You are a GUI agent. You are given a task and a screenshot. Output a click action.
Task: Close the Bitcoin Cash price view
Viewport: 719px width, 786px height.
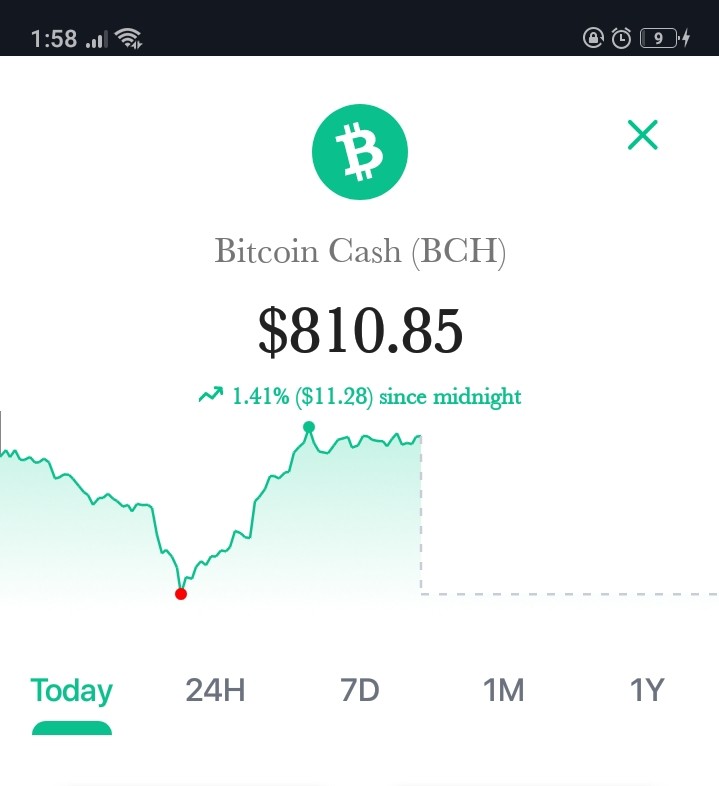642,135
